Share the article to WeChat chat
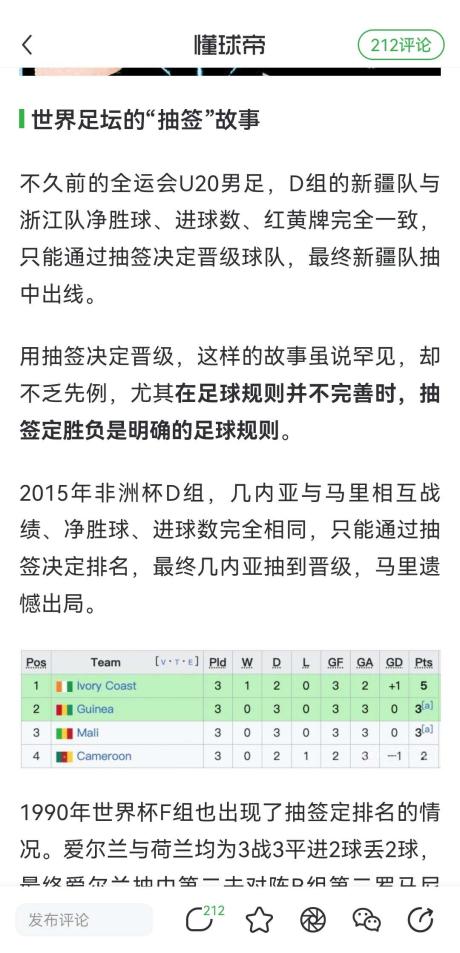The image size is (460, 953). coord(366,920)
